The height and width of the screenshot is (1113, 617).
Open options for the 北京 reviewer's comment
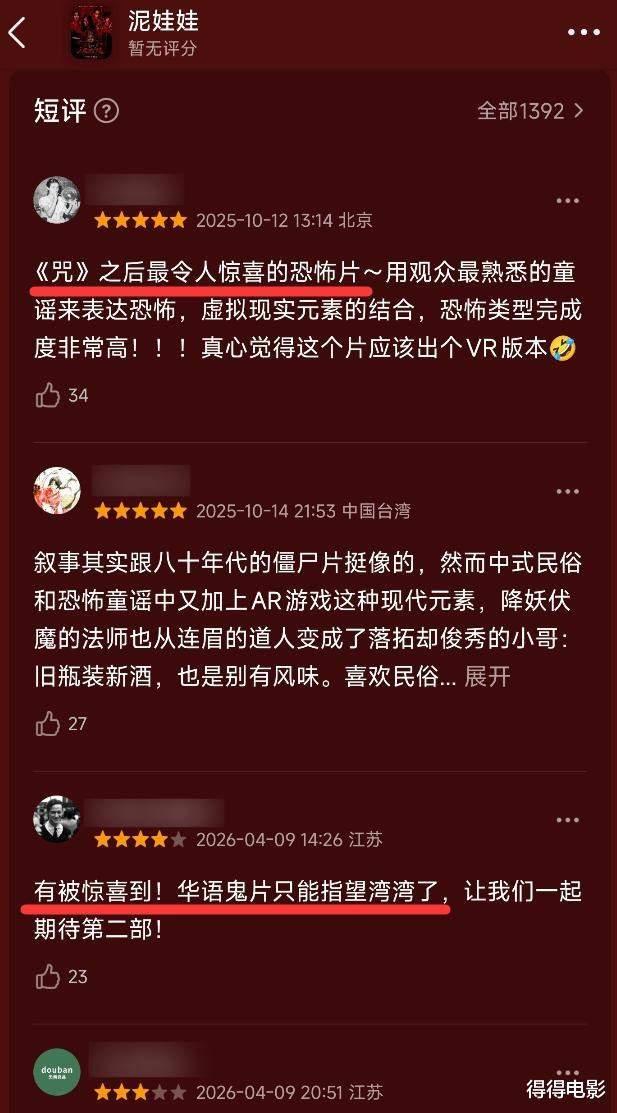[x=567, y=201]
